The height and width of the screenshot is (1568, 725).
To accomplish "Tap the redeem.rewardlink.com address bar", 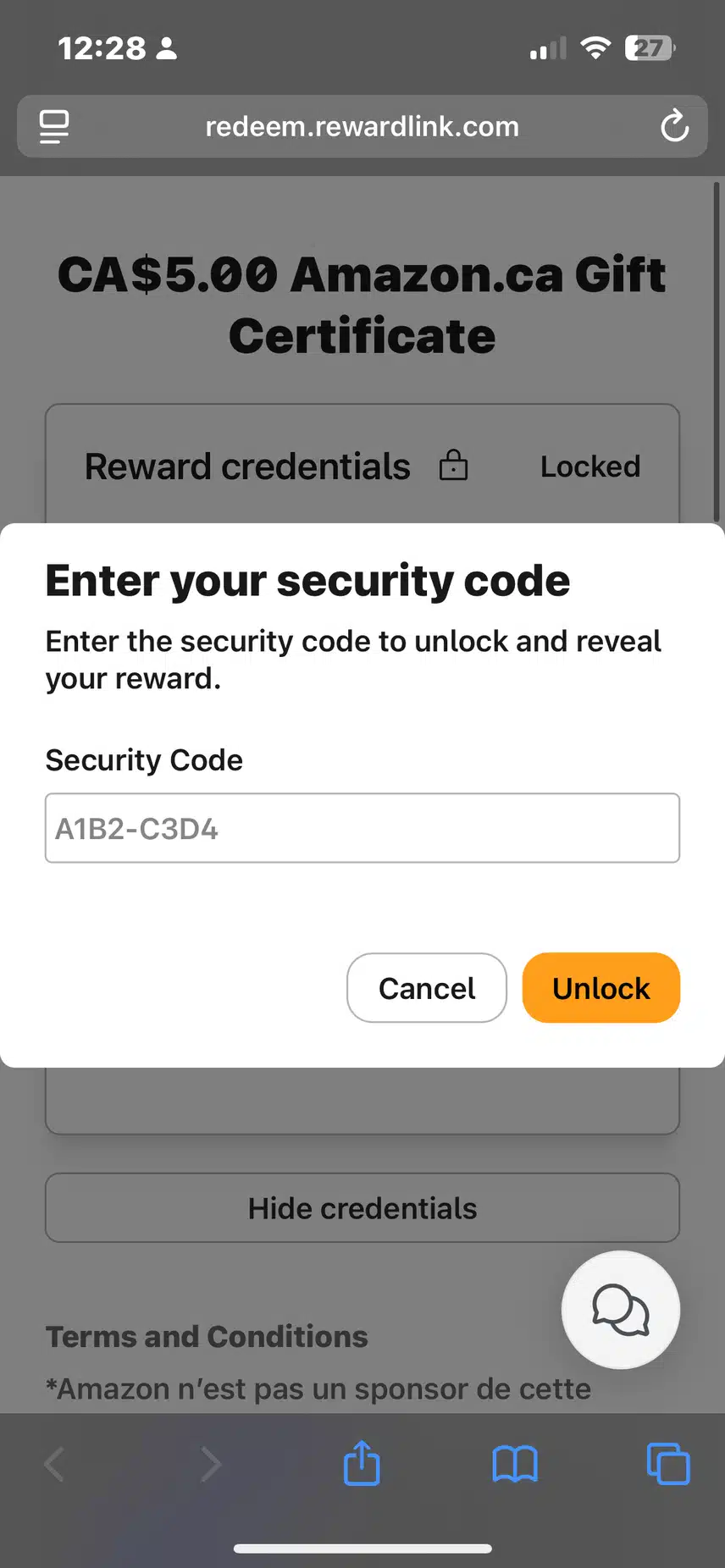I will [x=362, y=127].
